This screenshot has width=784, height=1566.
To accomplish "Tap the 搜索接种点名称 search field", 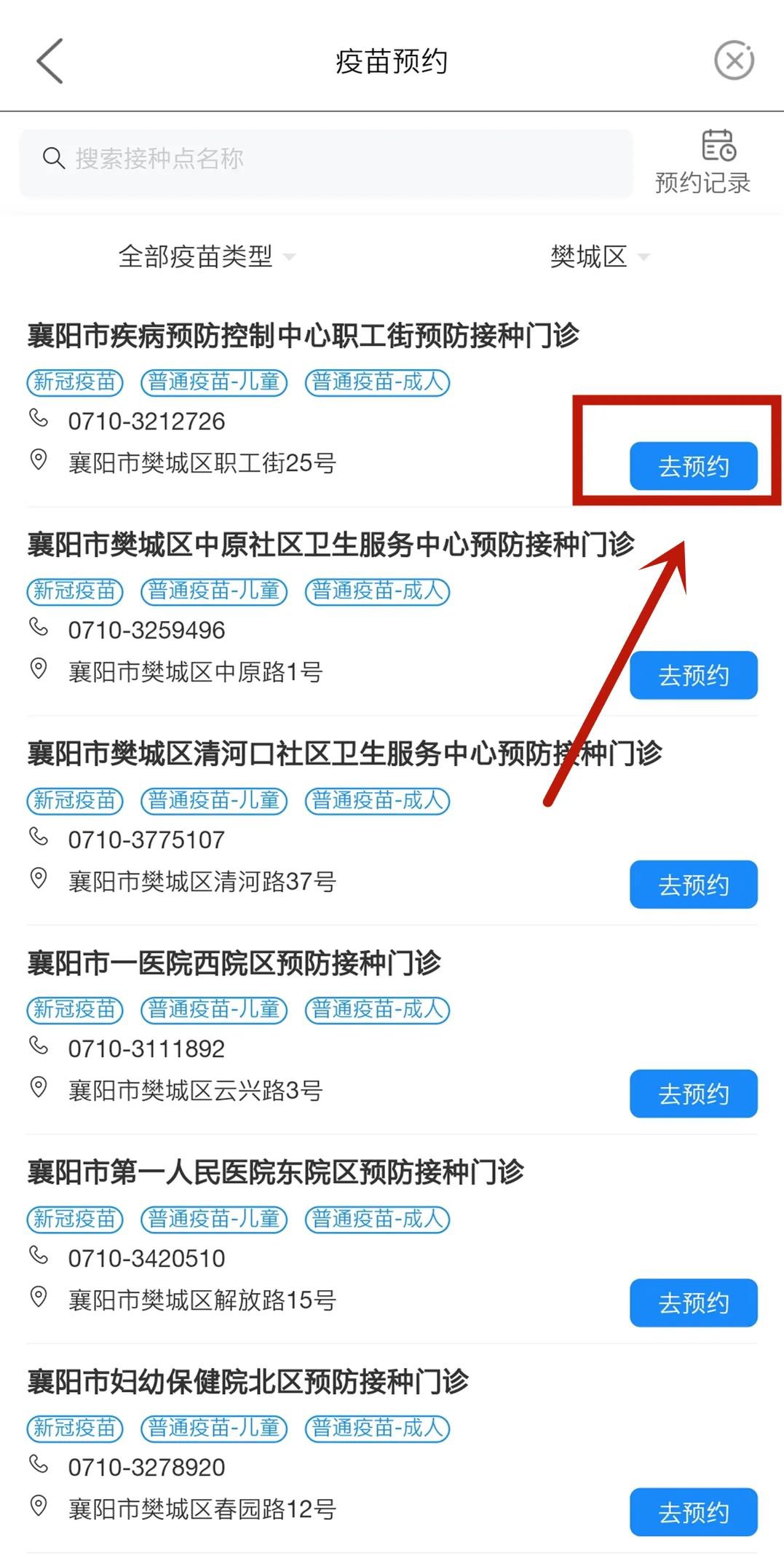I will click(x=326, y=159).
